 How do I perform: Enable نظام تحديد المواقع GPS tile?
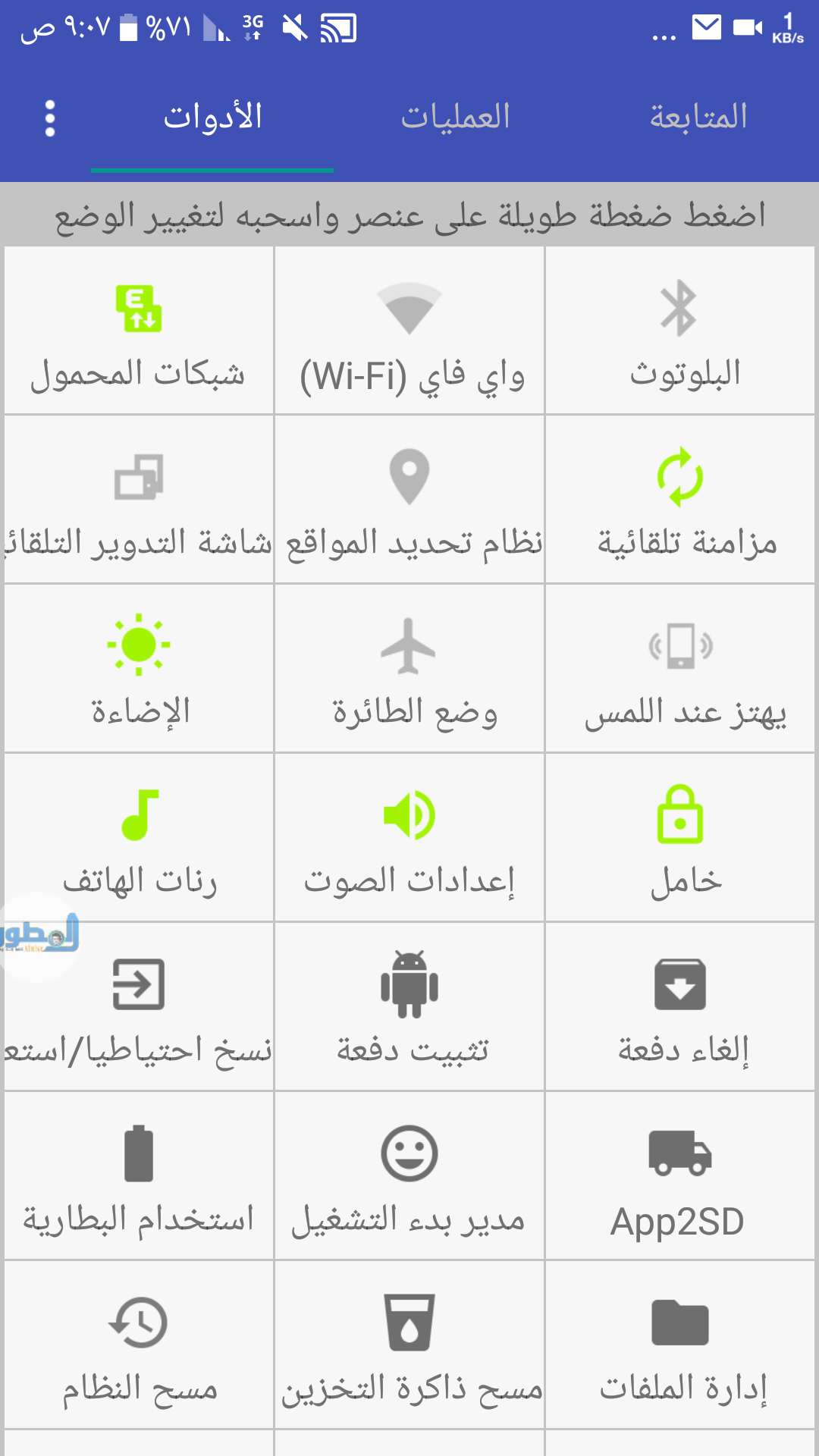(409, 500)
